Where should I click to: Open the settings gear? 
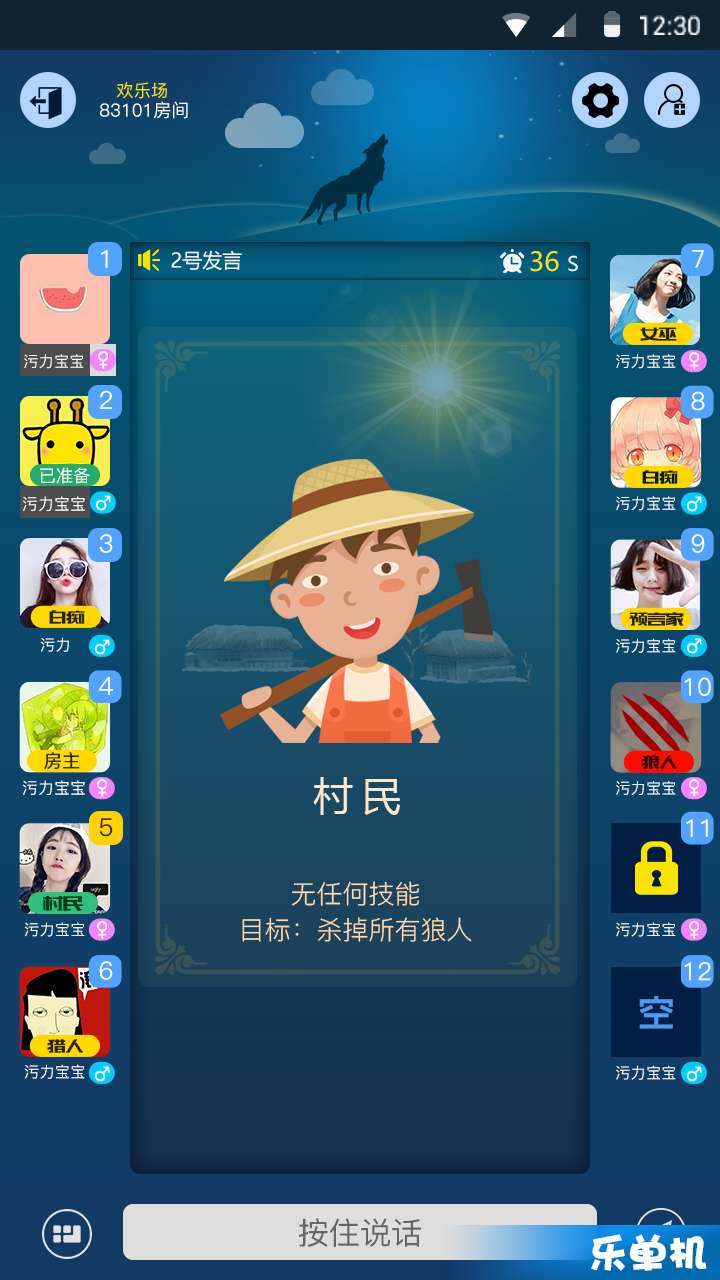pos(600,100)
